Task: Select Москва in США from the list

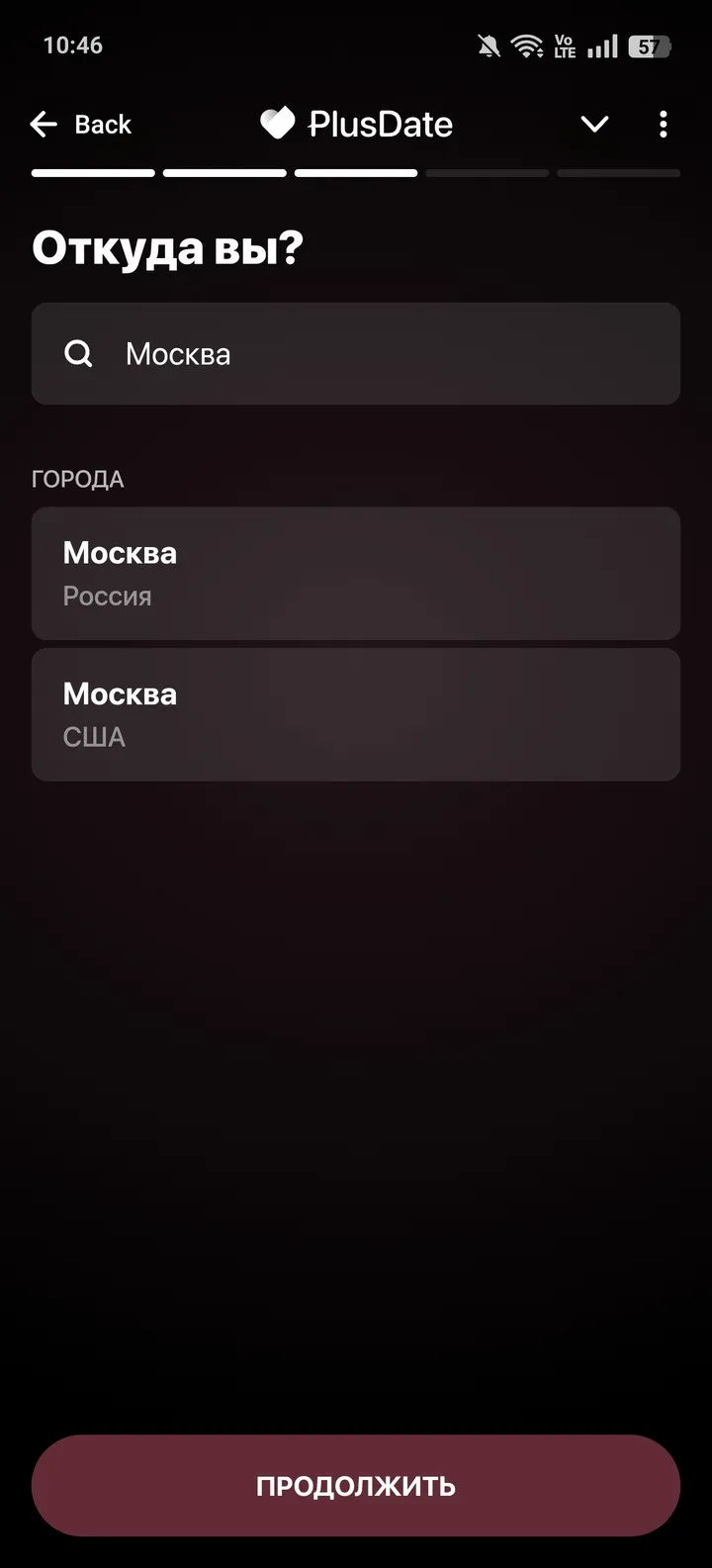Action: coord(356,714)
